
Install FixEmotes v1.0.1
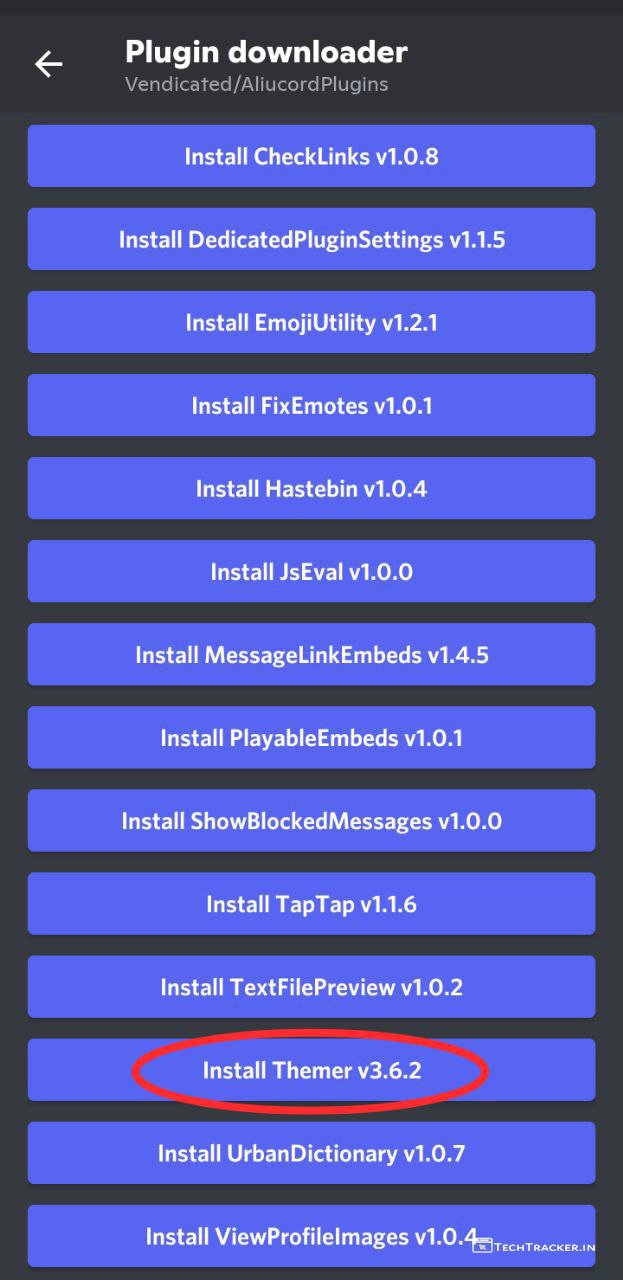(x=311, y=405)
